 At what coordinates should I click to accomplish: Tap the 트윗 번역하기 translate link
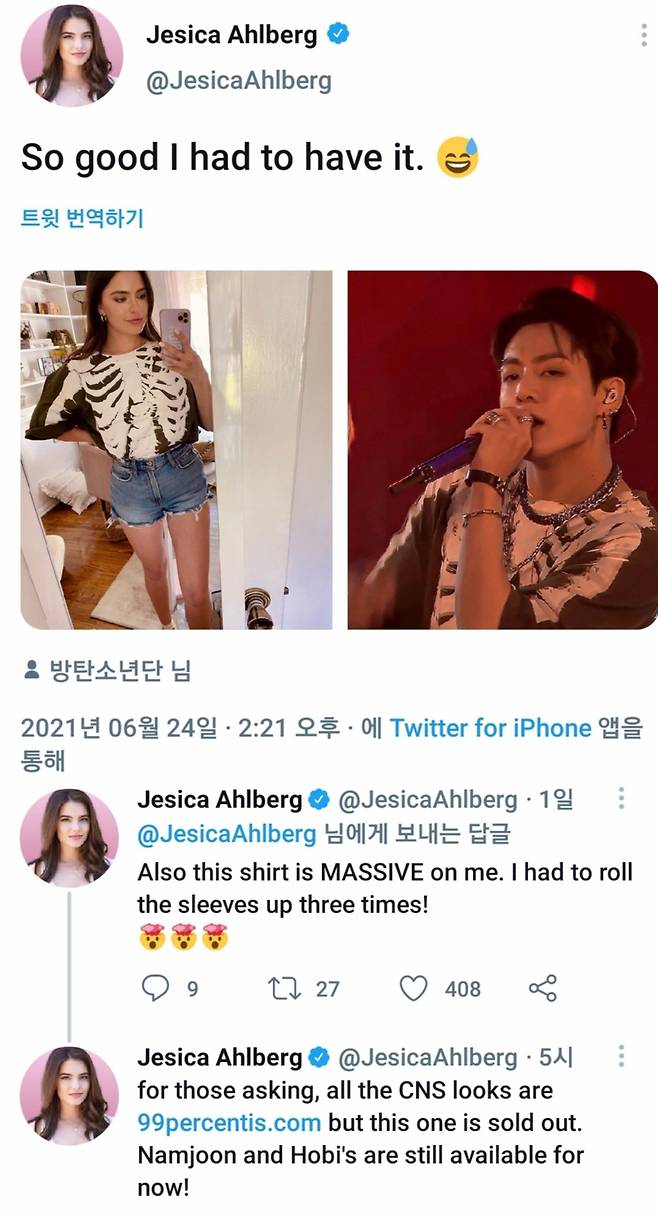pyautogui.click(x=82, y=217)
